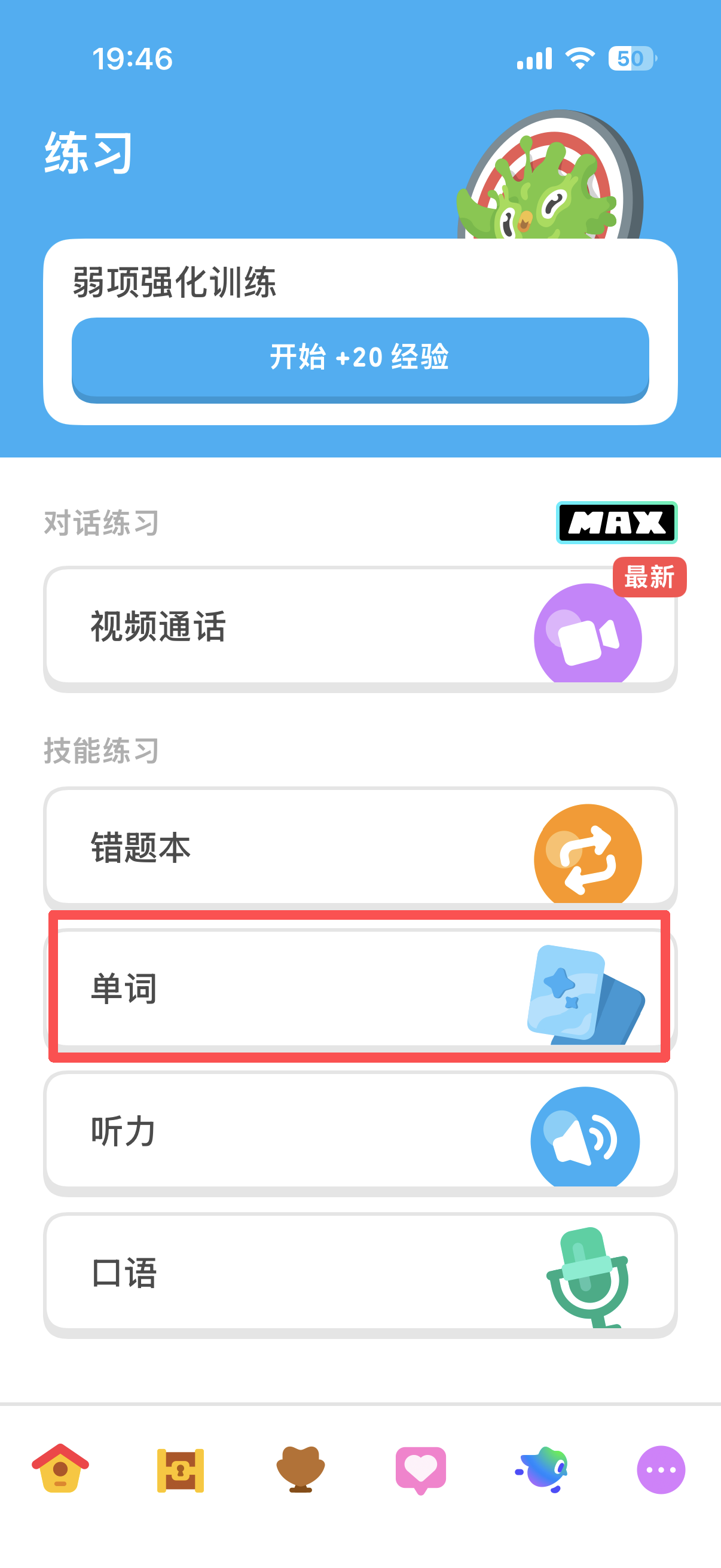
Task: Start the 口语 speaking practice
Action: tap(360, 1274)
